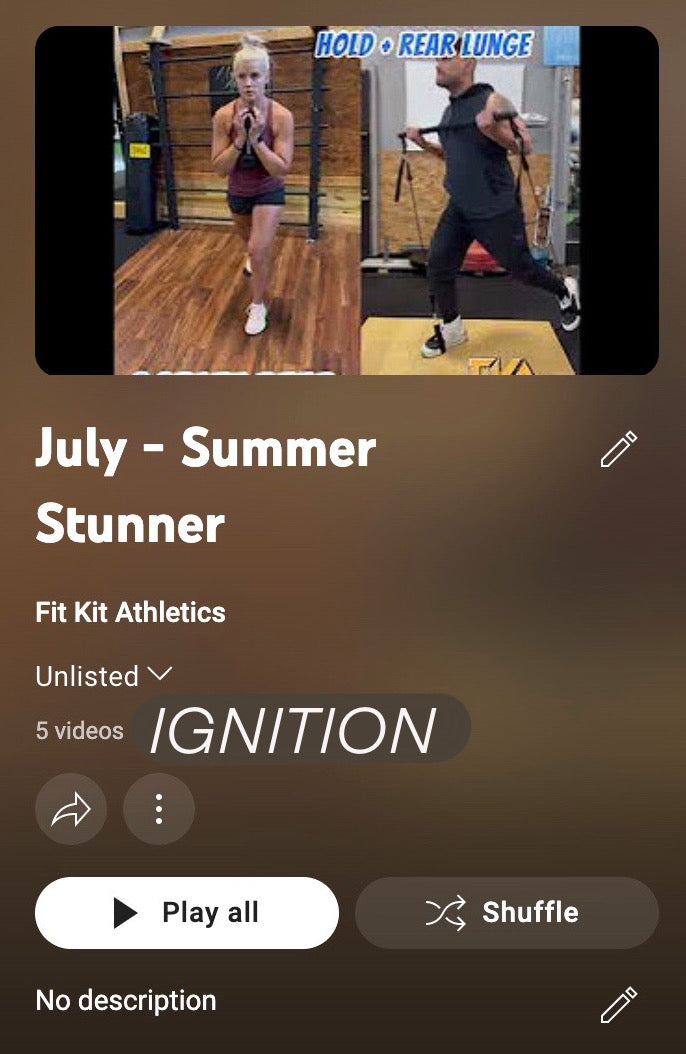Play all videos in the playlist

click(x=187, y=913)
